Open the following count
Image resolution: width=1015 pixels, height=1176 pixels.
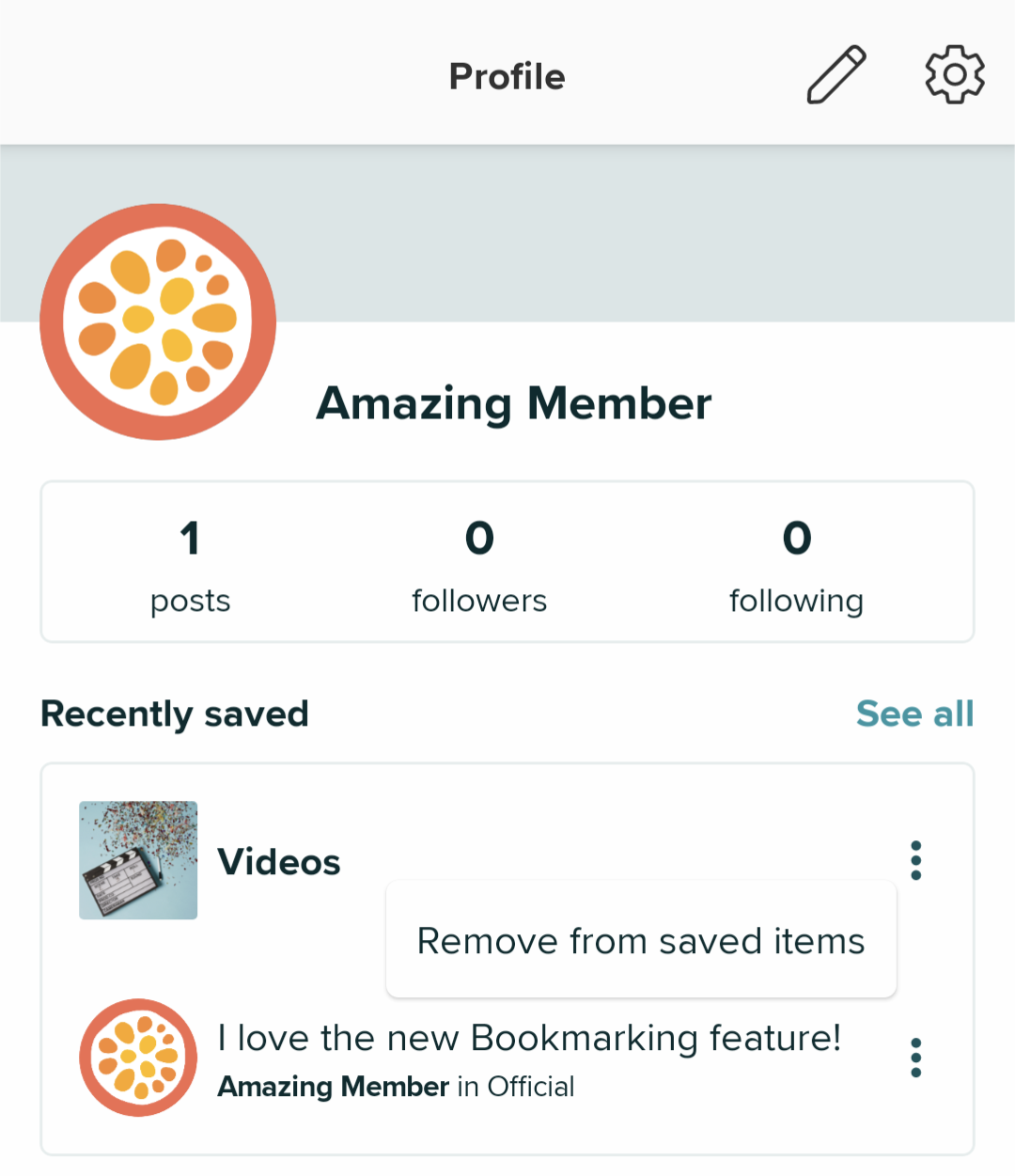[796, 562]
